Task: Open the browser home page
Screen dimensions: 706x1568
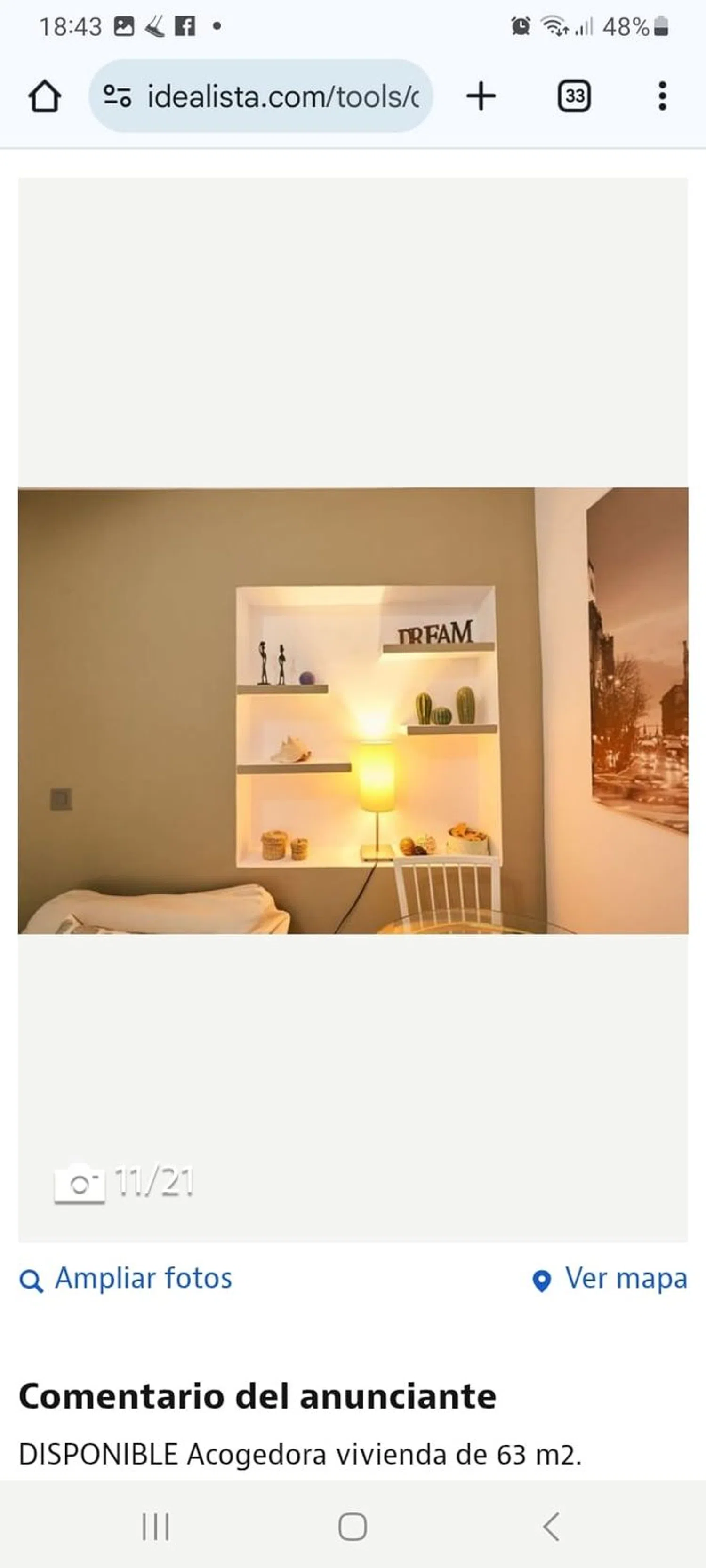Action: pyautogui.click(x=44, y=96)
